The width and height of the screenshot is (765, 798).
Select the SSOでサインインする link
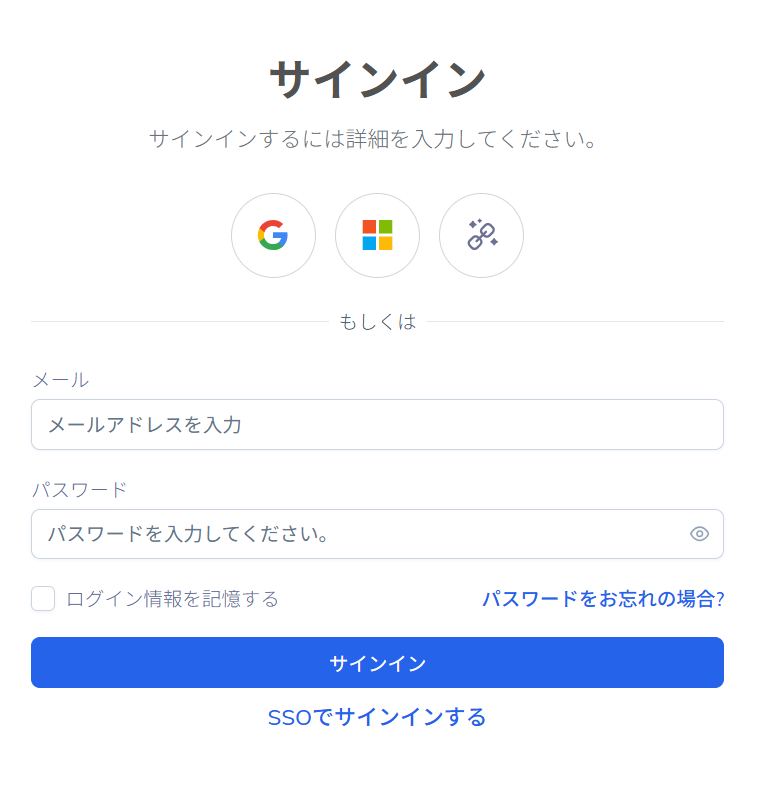point(377,717)
